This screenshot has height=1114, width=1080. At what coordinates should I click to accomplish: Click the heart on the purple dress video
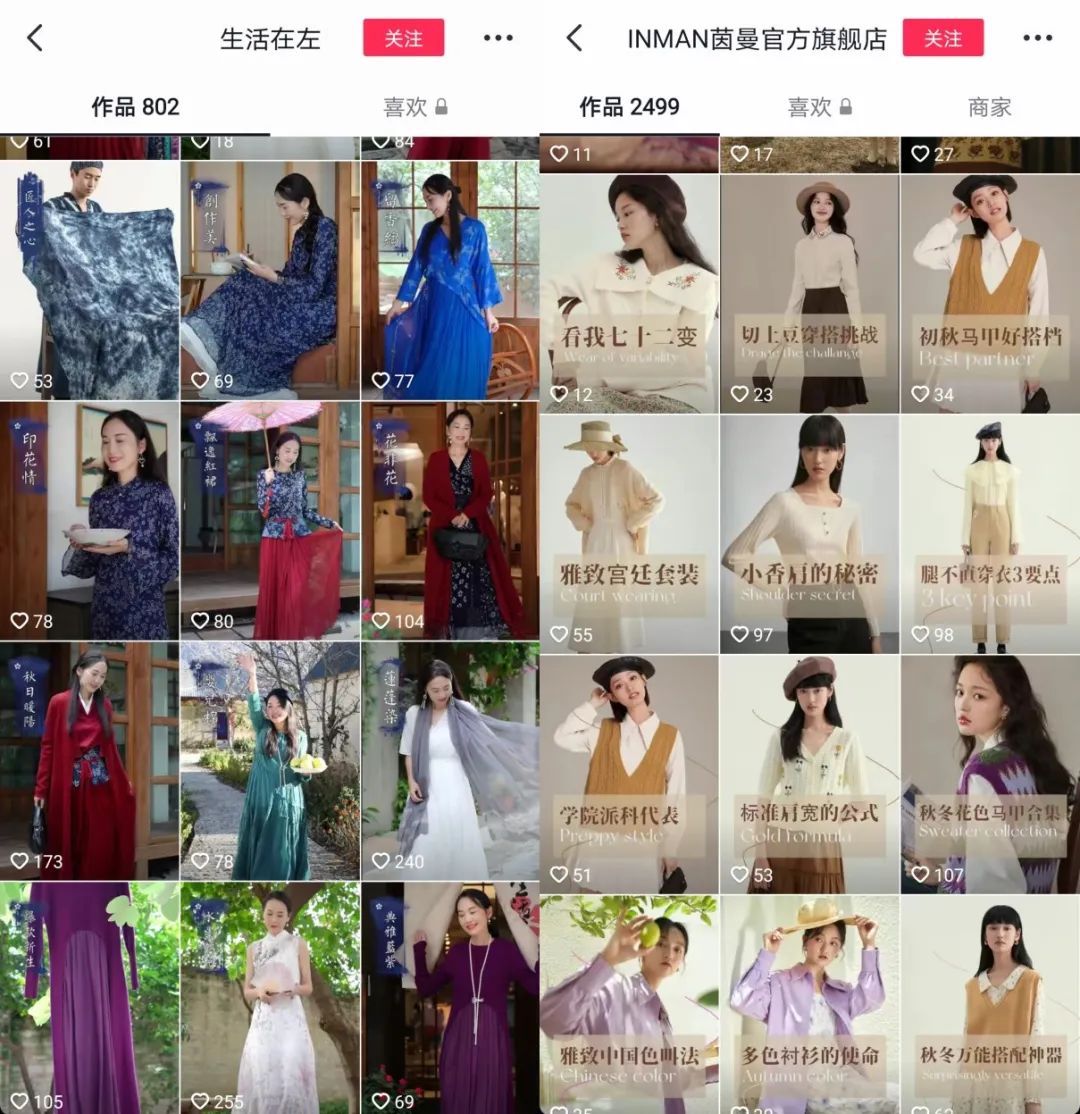click(20, 1100)
